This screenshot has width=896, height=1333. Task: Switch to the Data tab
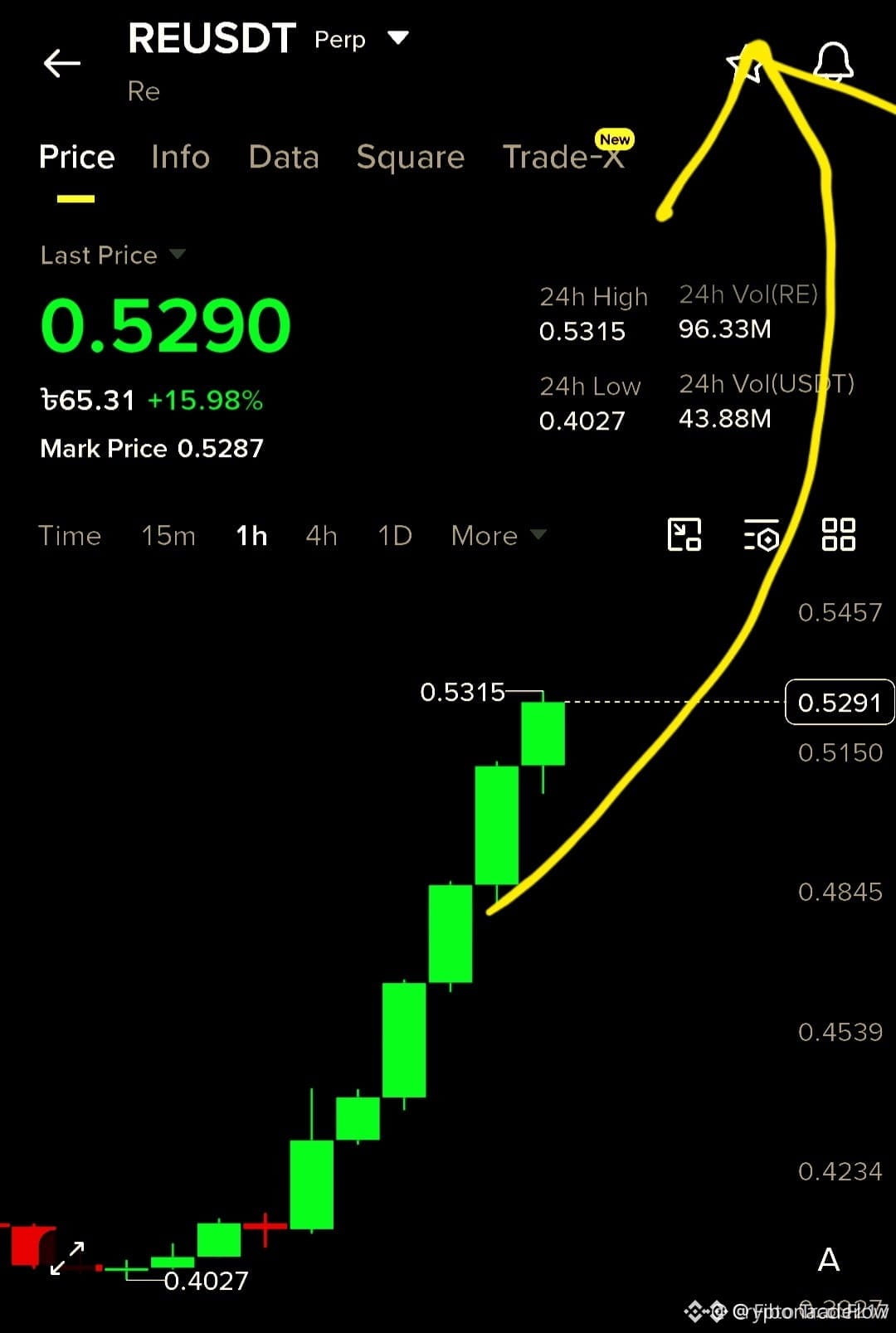point(284,157)
